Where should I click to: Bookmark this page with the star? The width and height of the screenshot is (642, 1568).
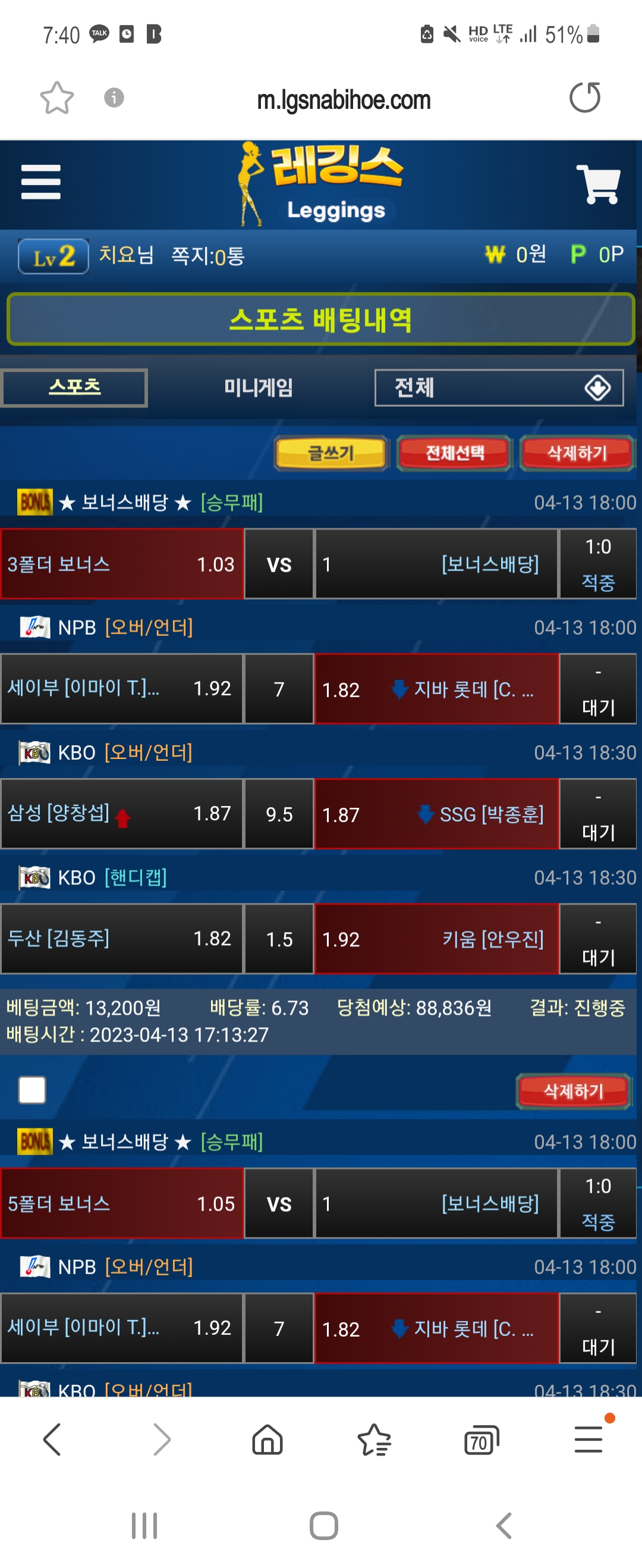click(56, 98)
